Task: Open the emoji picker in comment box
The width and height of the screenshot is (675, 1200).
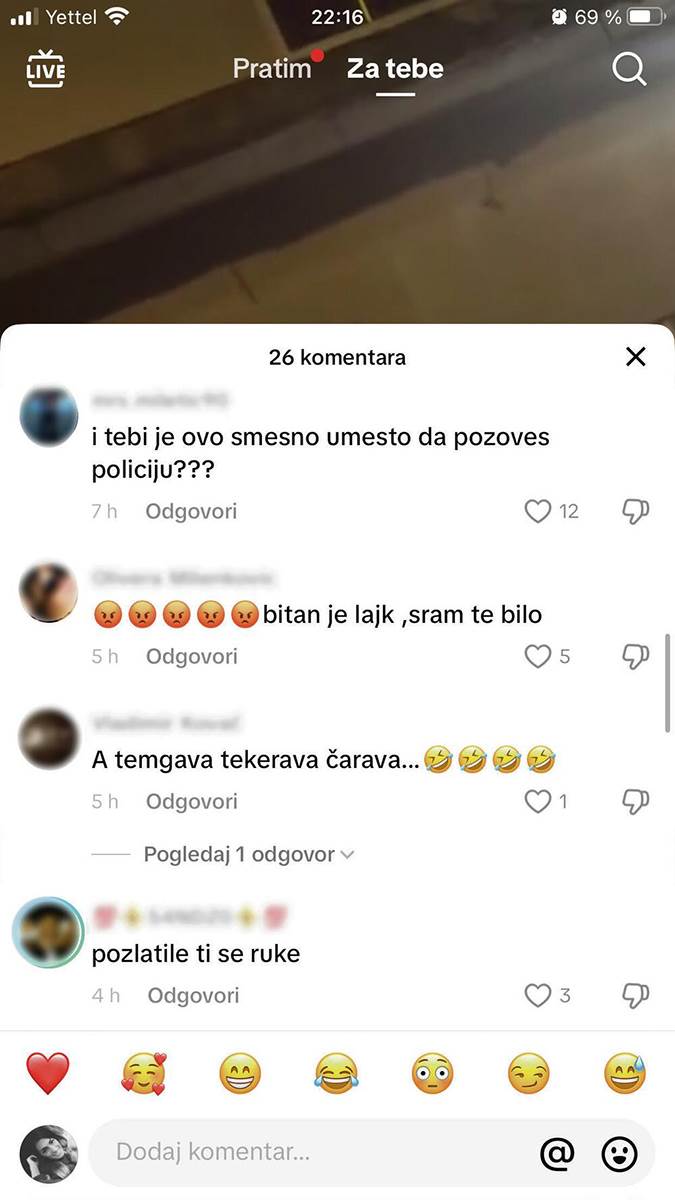Action: [x=619, y=1153]
